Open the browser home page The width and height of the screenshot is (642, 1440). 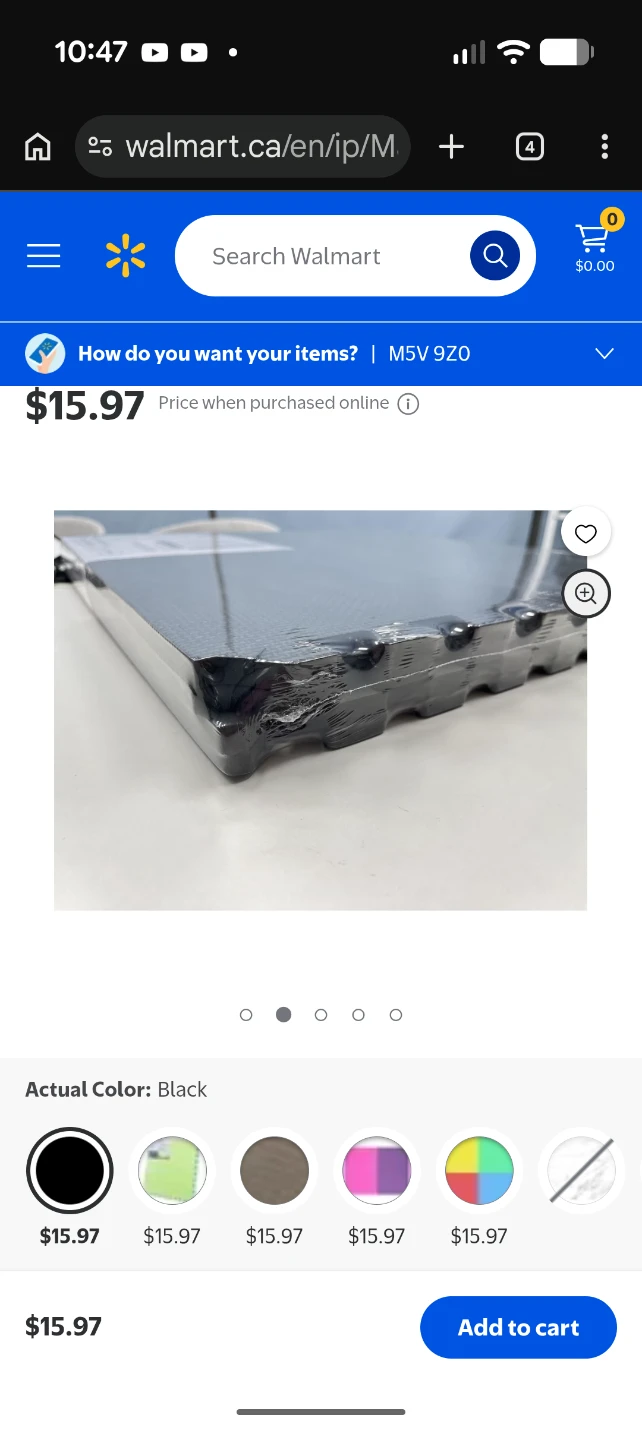pos(37,148)
